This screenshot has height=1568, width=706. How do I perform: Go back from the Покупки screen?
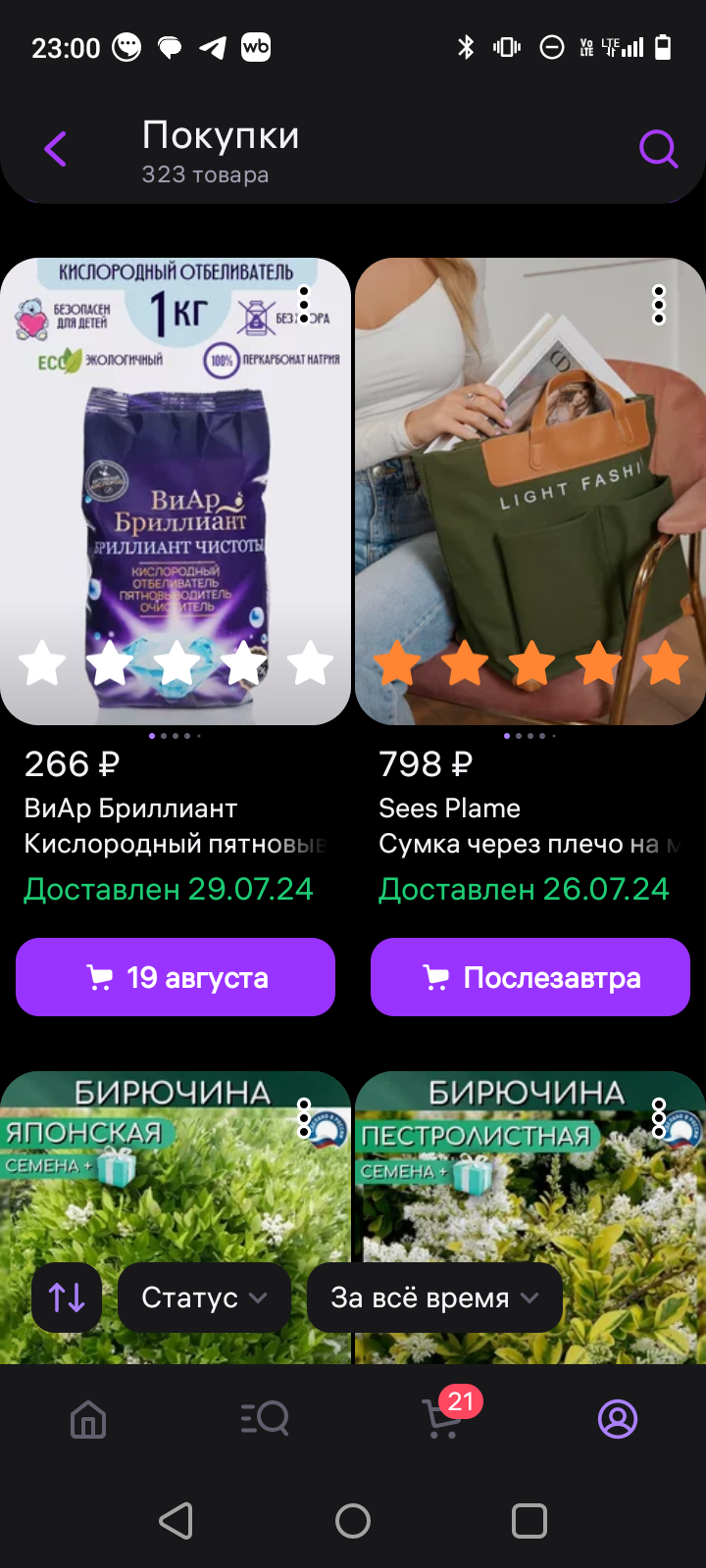tap(56, 149)
